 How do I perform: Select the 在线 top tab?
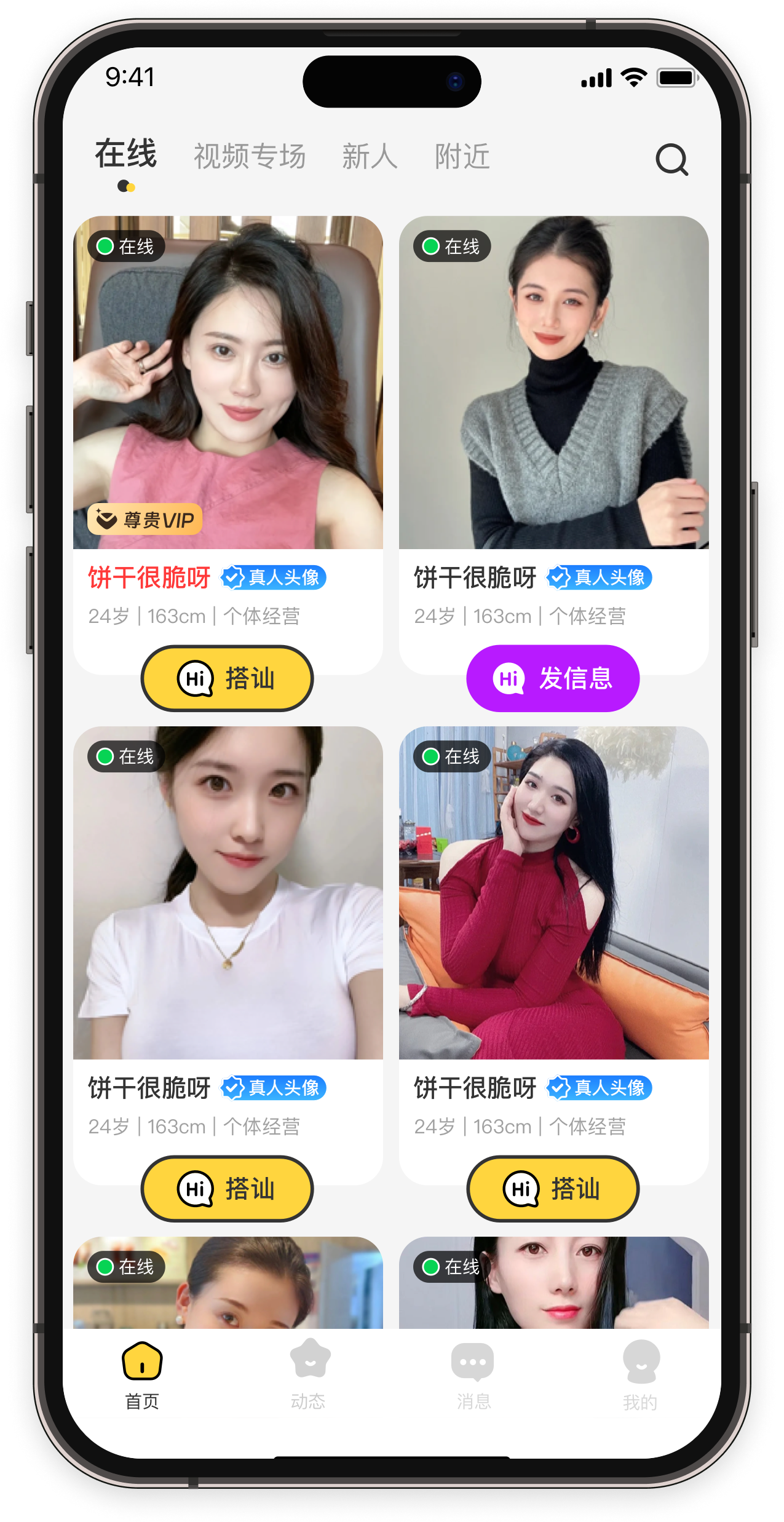pyautogui.click(x=126, y=154)
